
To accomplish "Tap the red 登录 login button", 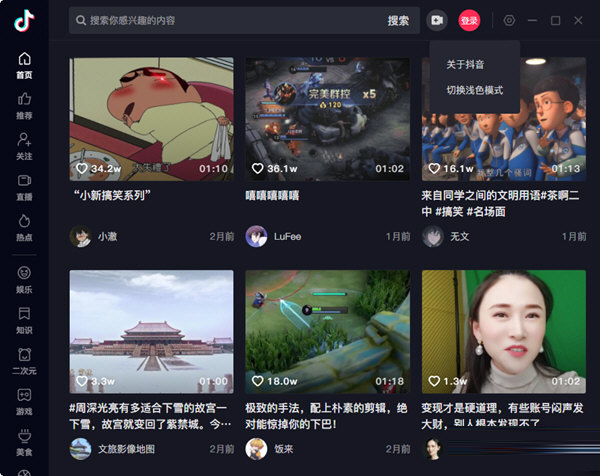I will coord(469,20).
